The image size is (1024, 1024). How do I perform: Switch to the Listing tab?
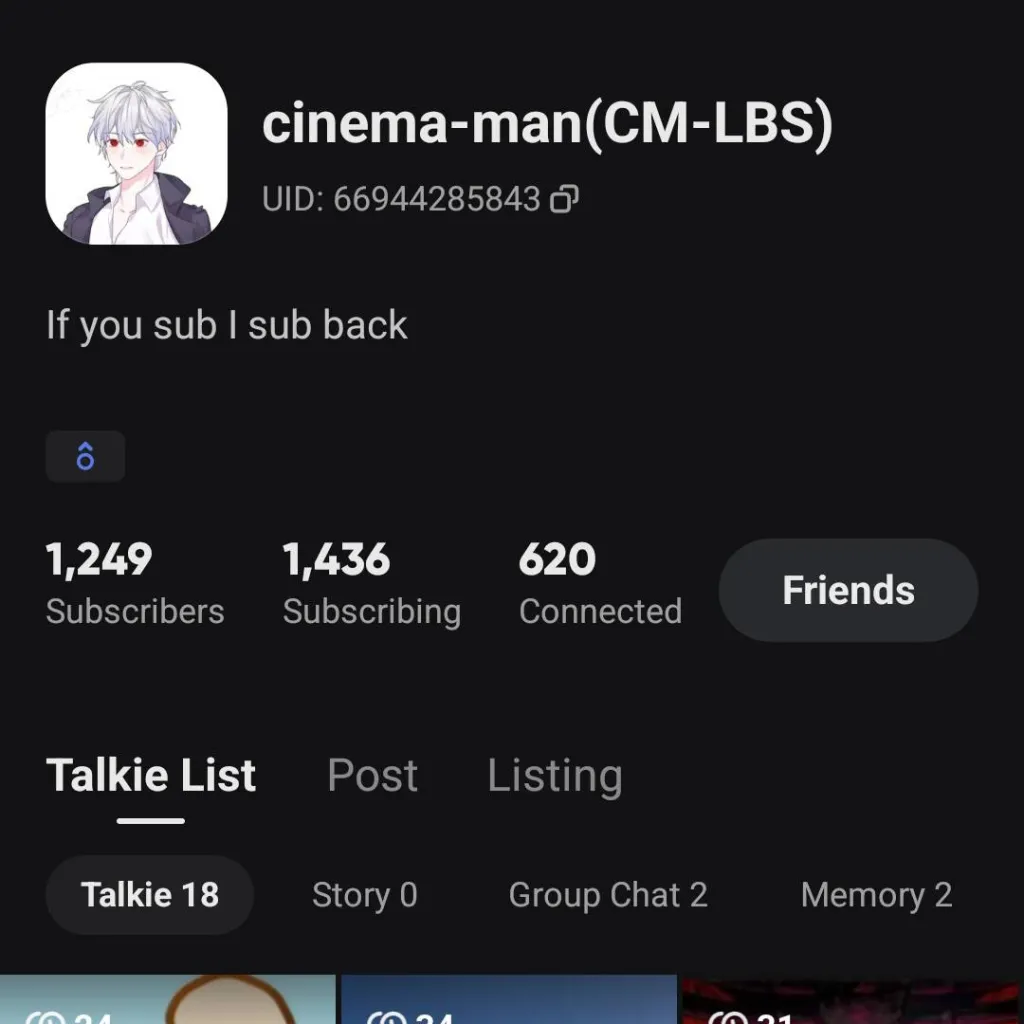pos(554,776)
